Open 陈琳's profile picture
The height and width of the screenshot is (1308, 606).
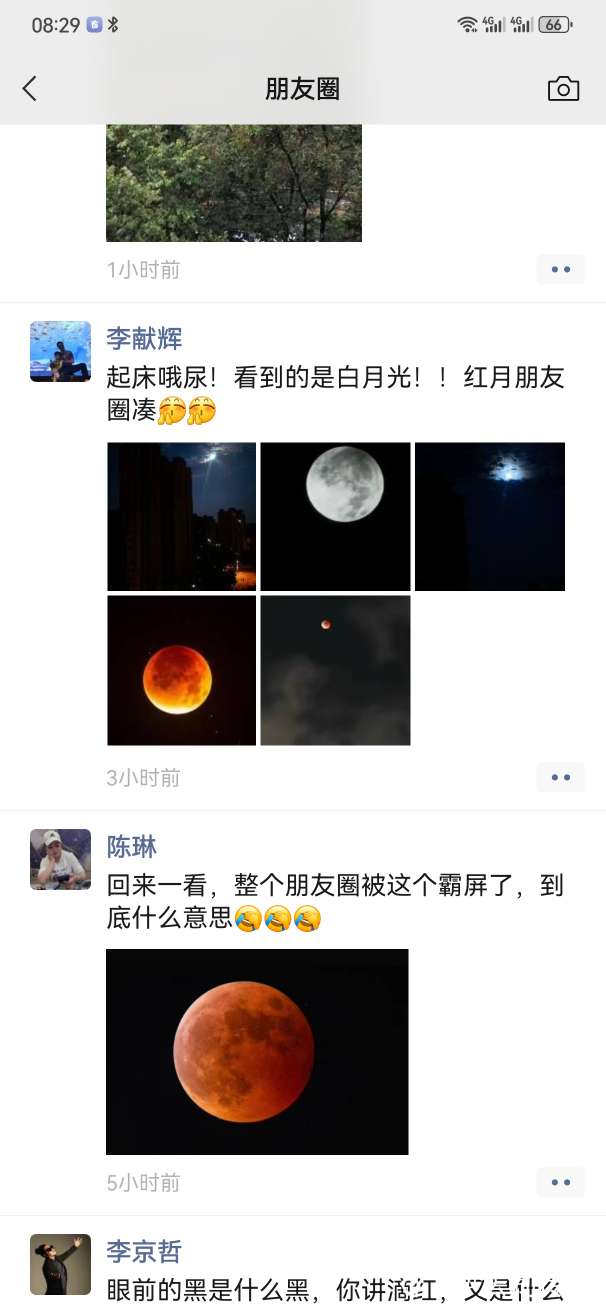tap(60, 859)
